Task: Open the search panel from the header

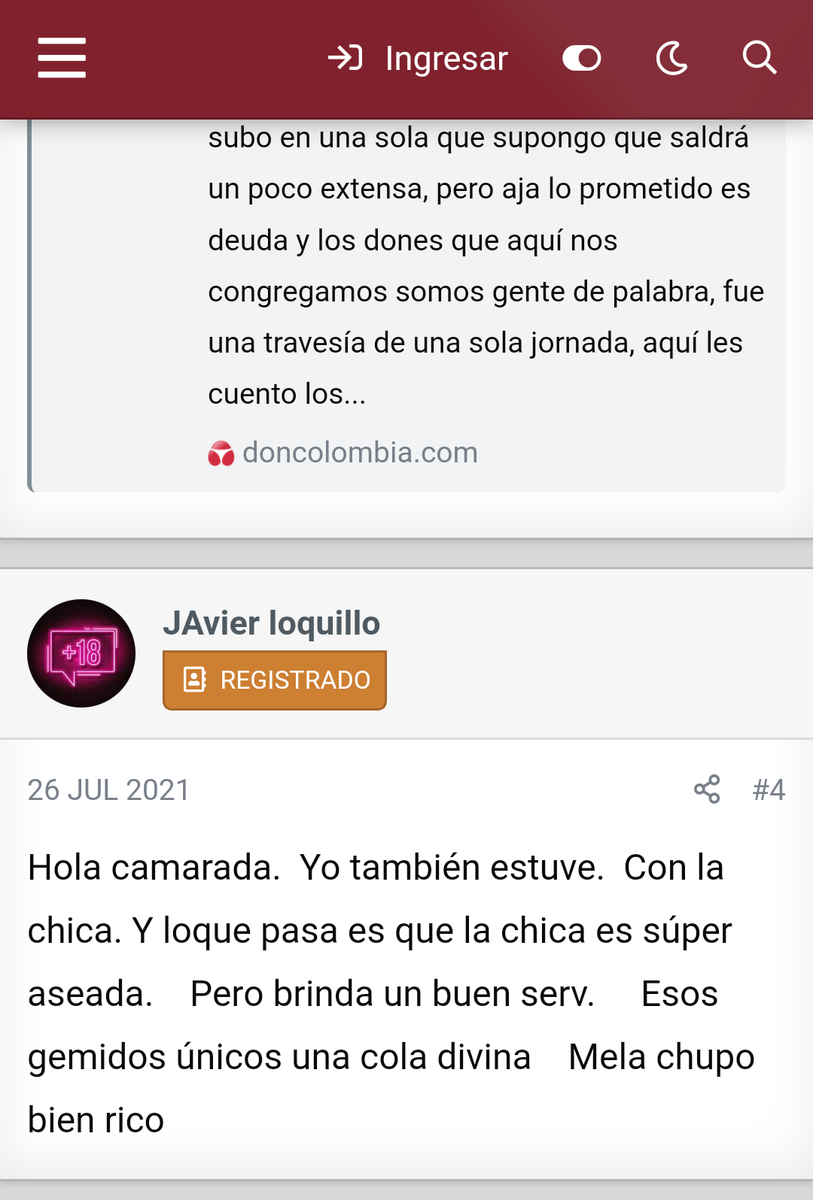Action: click(759, 58)
